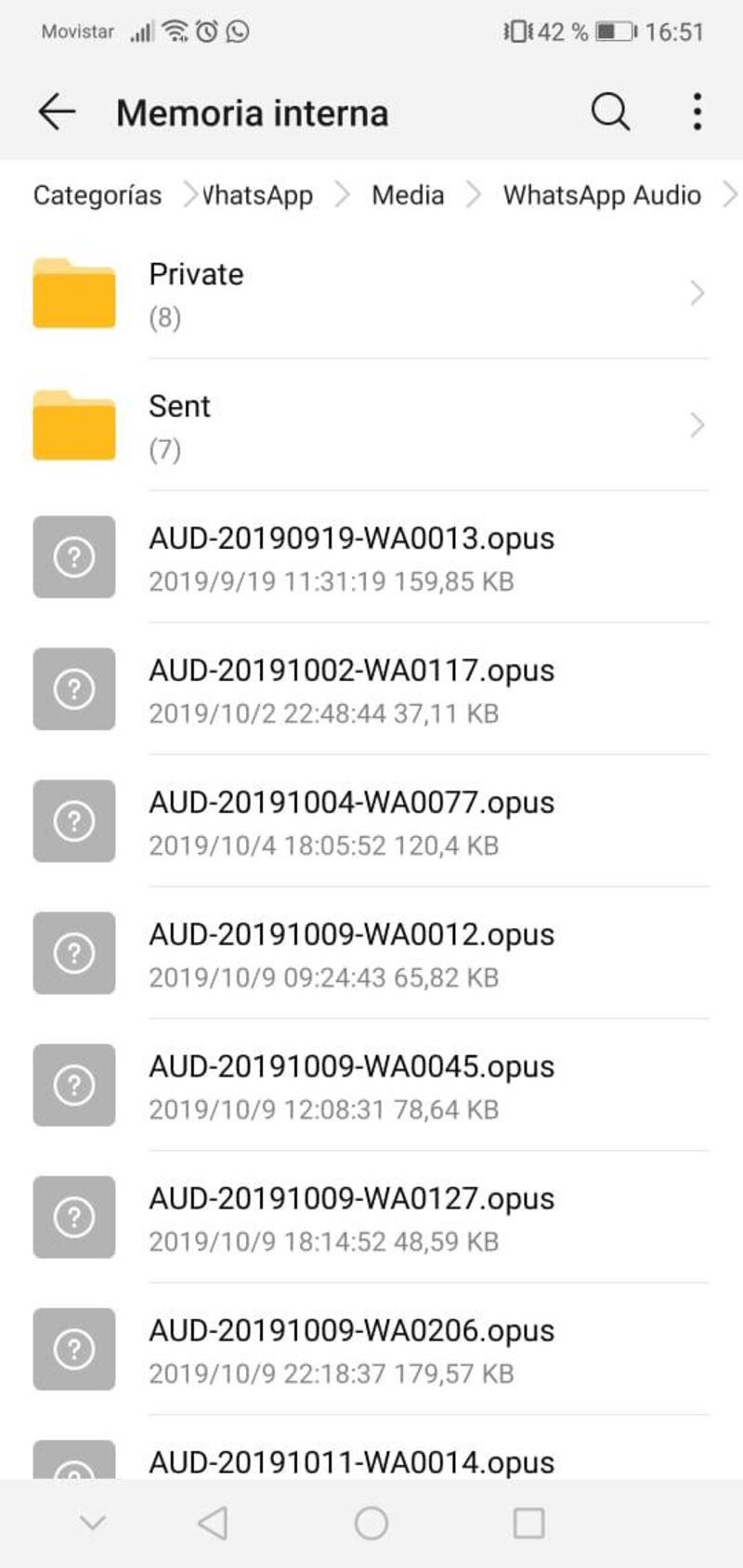Viewport: 743px width, 1568px height.
Task: Open recent apps with the square button
Action: pos(528,1523)
